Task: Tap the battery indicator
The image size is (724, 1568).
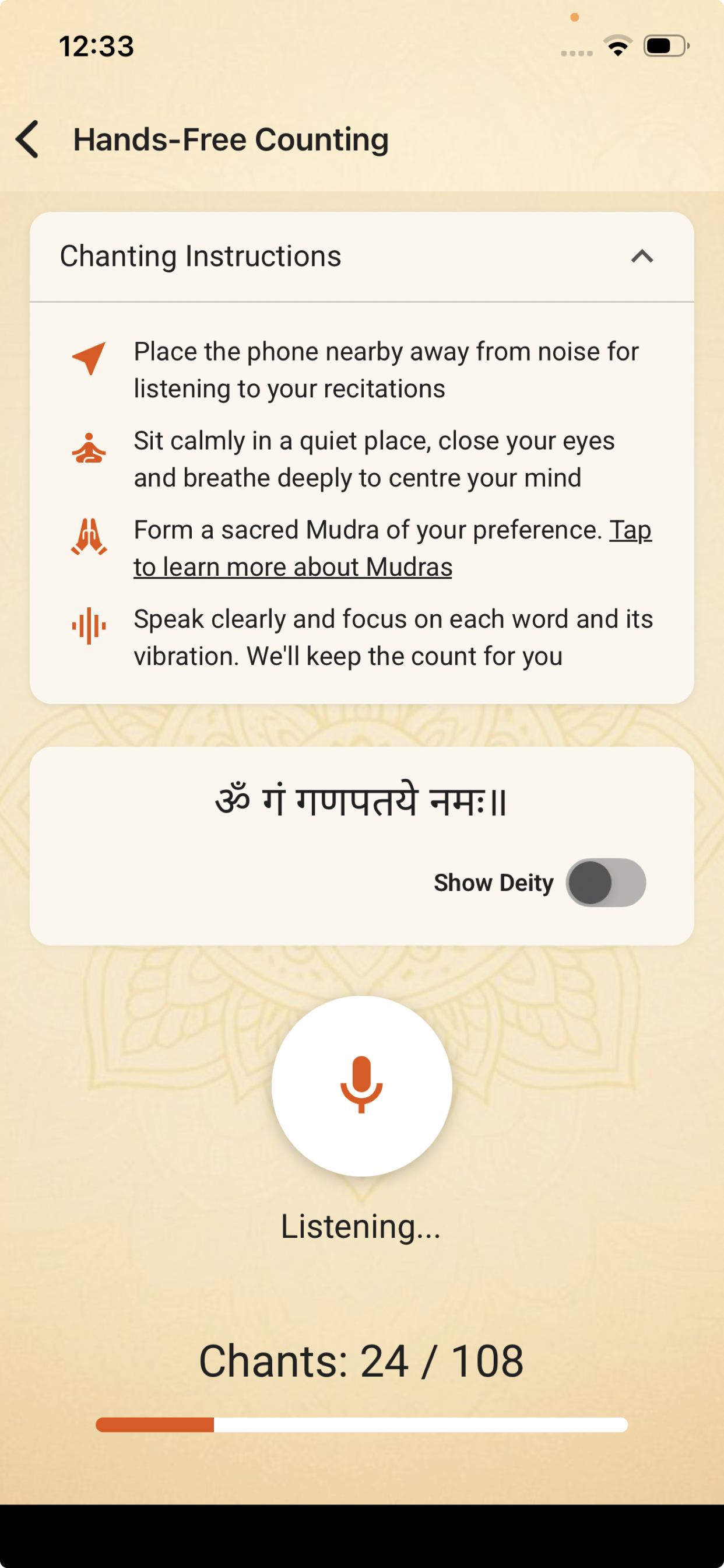Action: (666, 44)
